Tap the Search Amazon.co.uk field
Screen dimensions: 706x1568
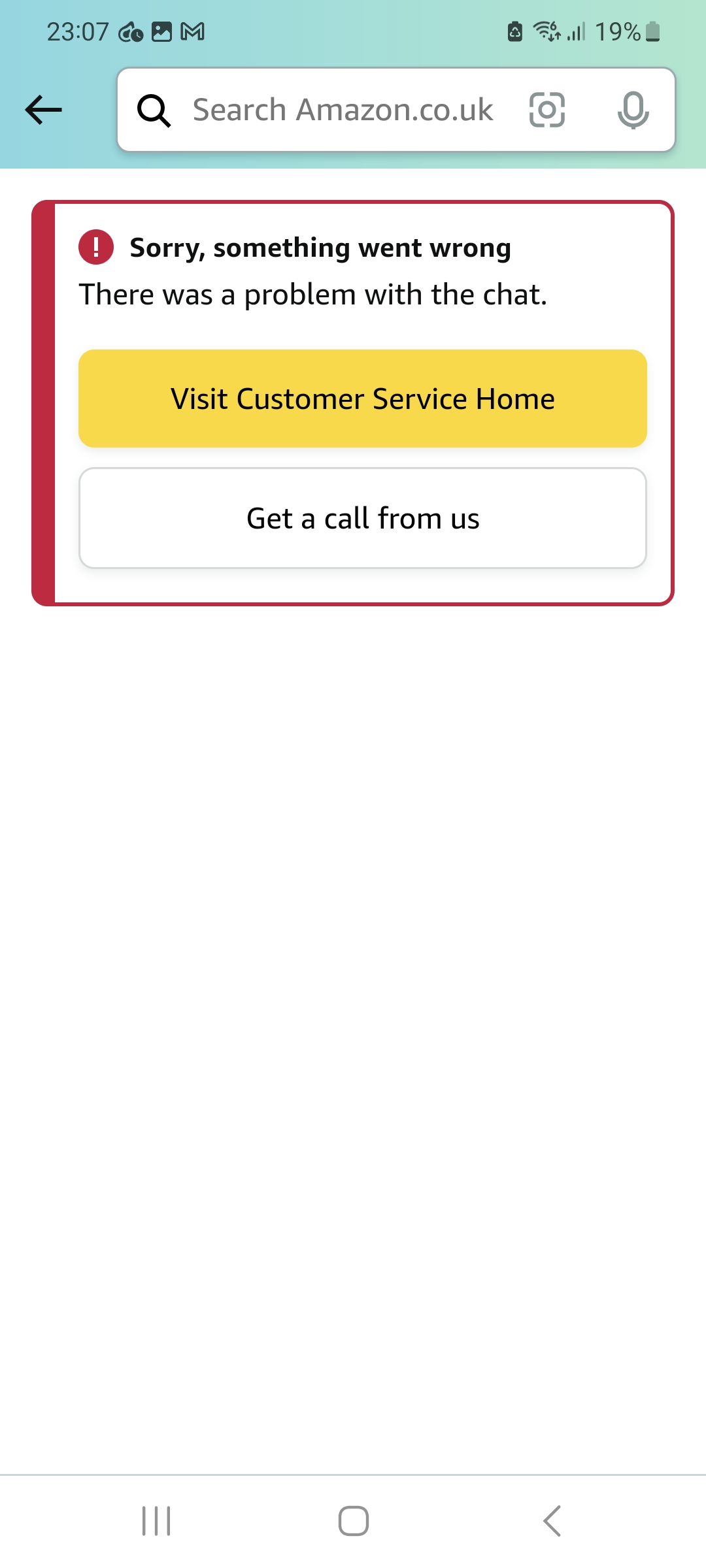[342, 110]
